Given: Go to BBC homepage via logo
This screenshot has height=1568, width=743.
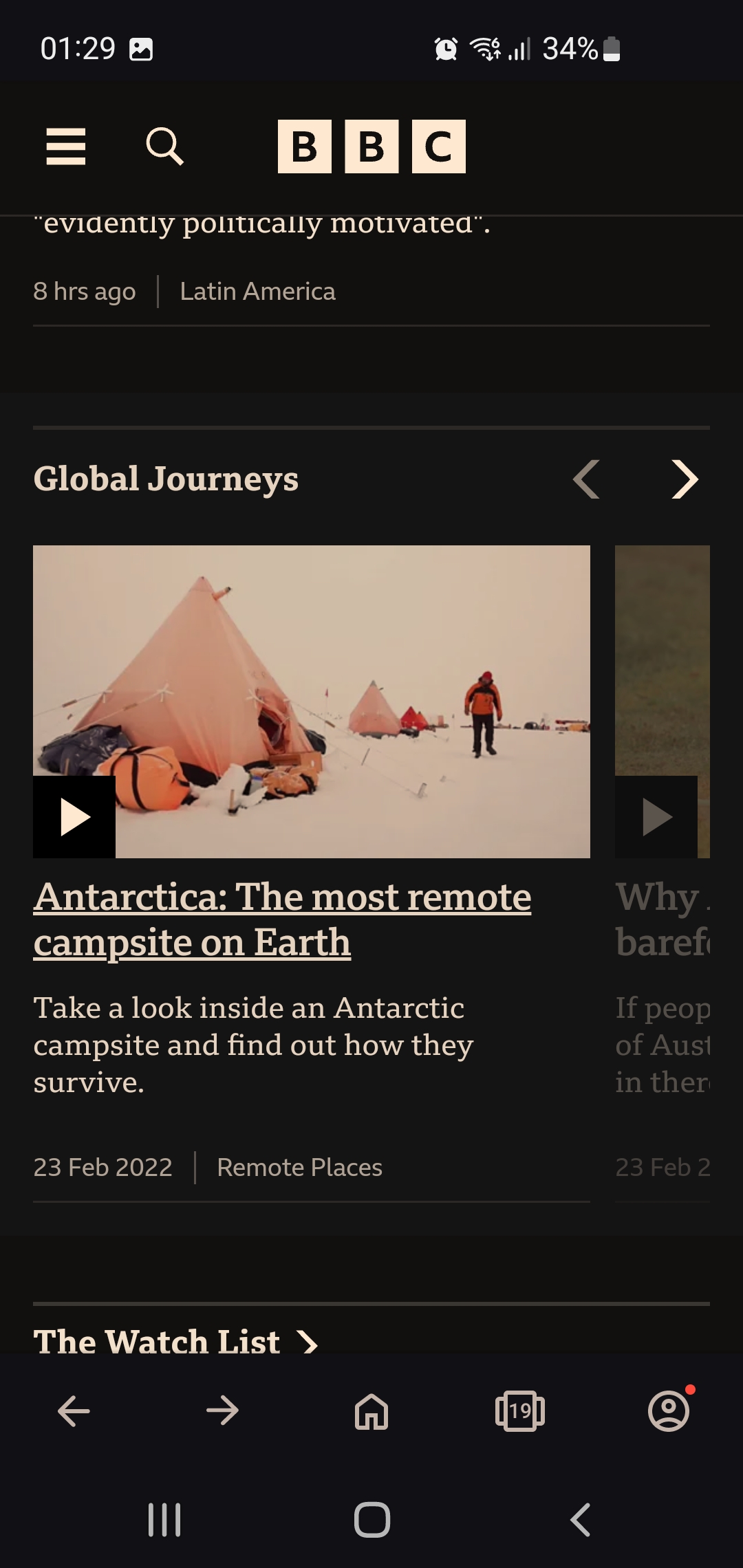Looking at the screenshot, I should [371, 146].
